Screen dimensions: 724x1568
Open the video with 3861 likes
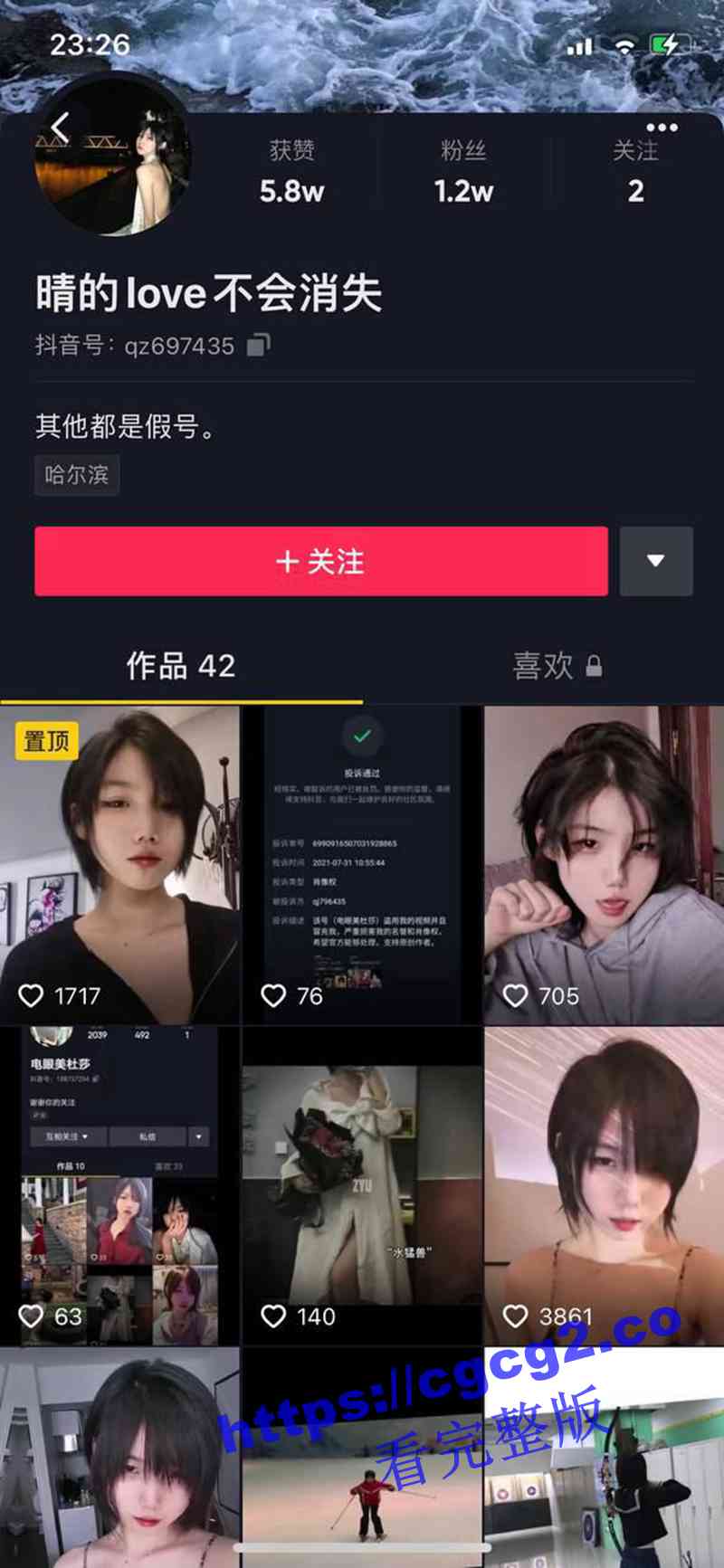604,1185
